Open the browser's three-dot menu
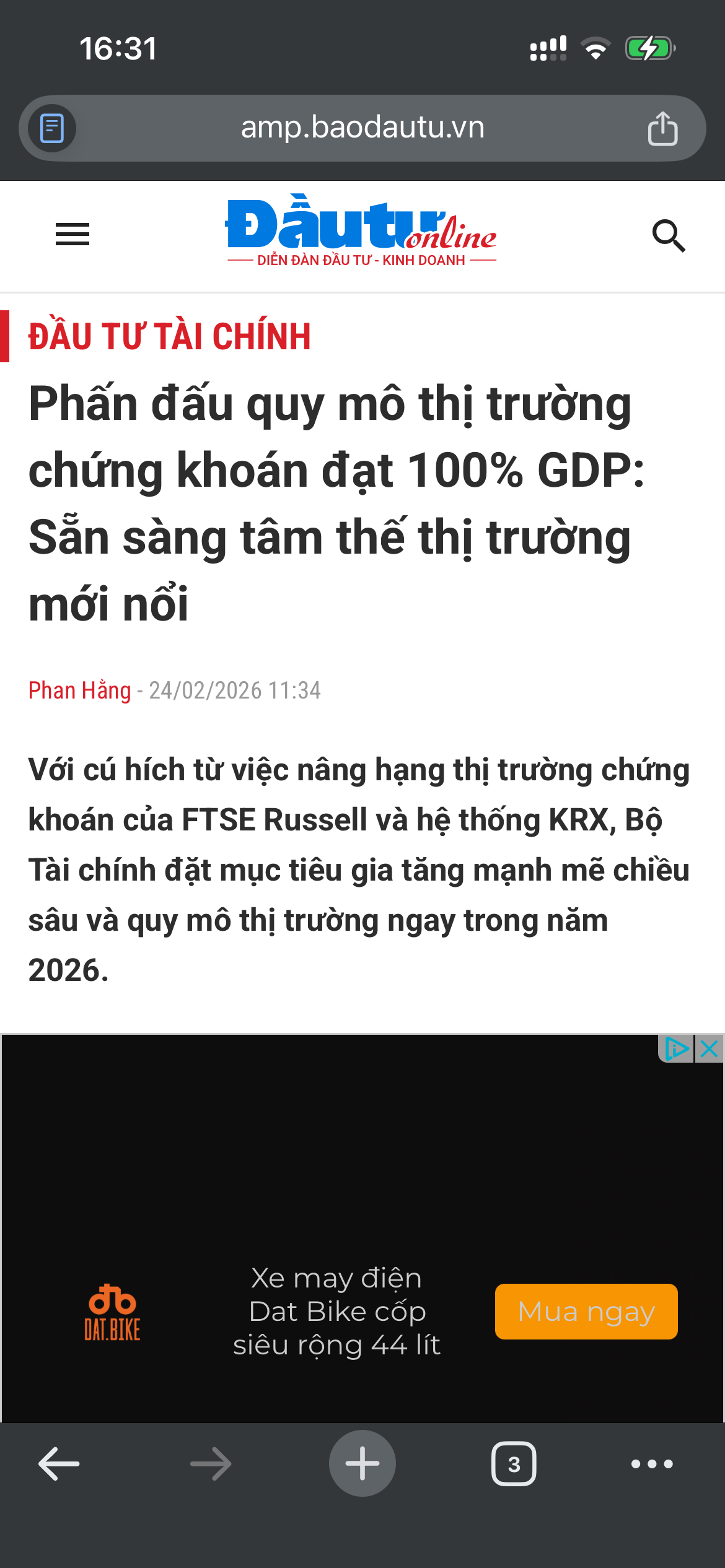The image size is (725, 1568). pos(651,1464)
